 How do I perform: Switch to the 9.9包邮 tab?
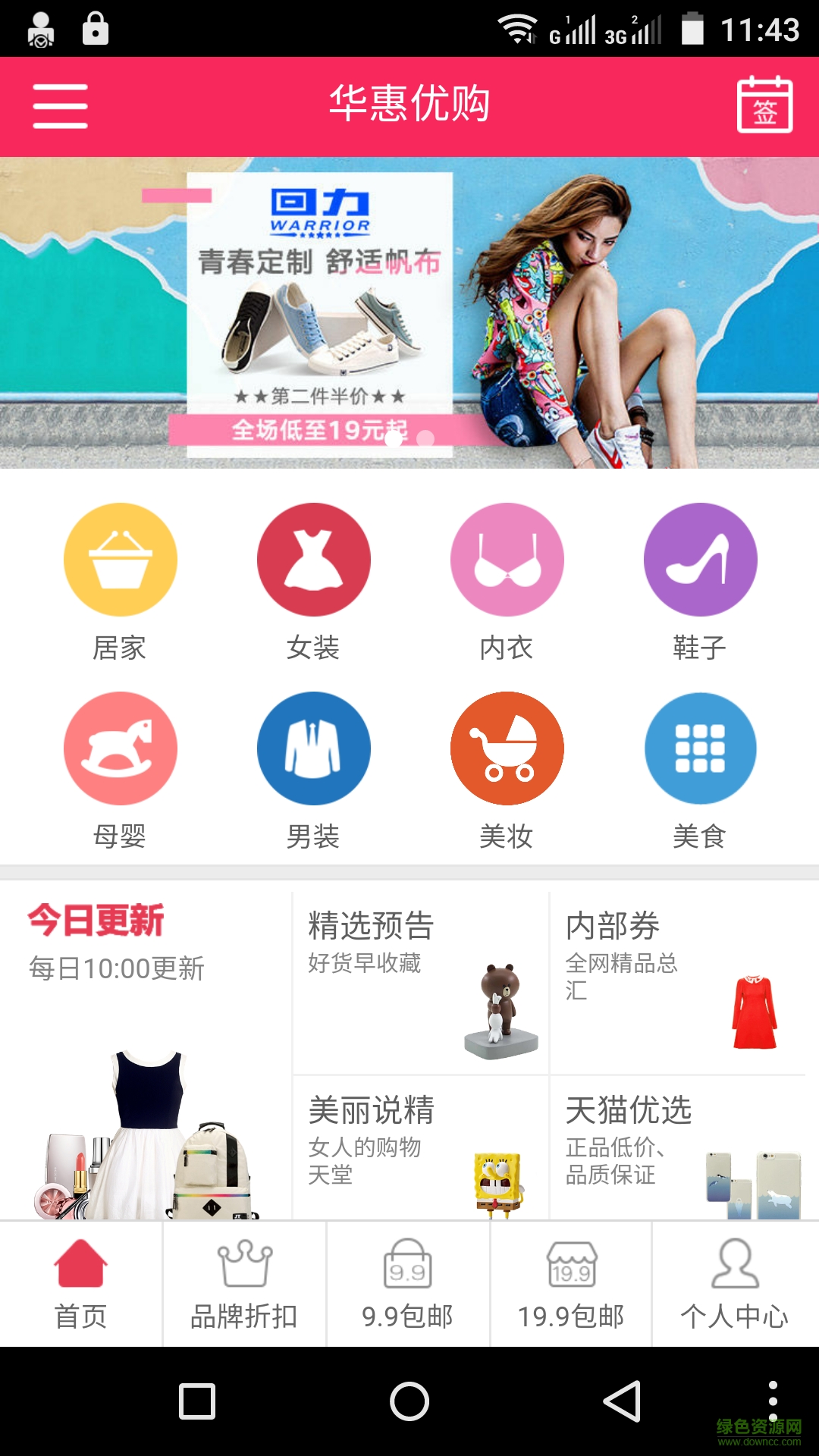[408, 1285]
